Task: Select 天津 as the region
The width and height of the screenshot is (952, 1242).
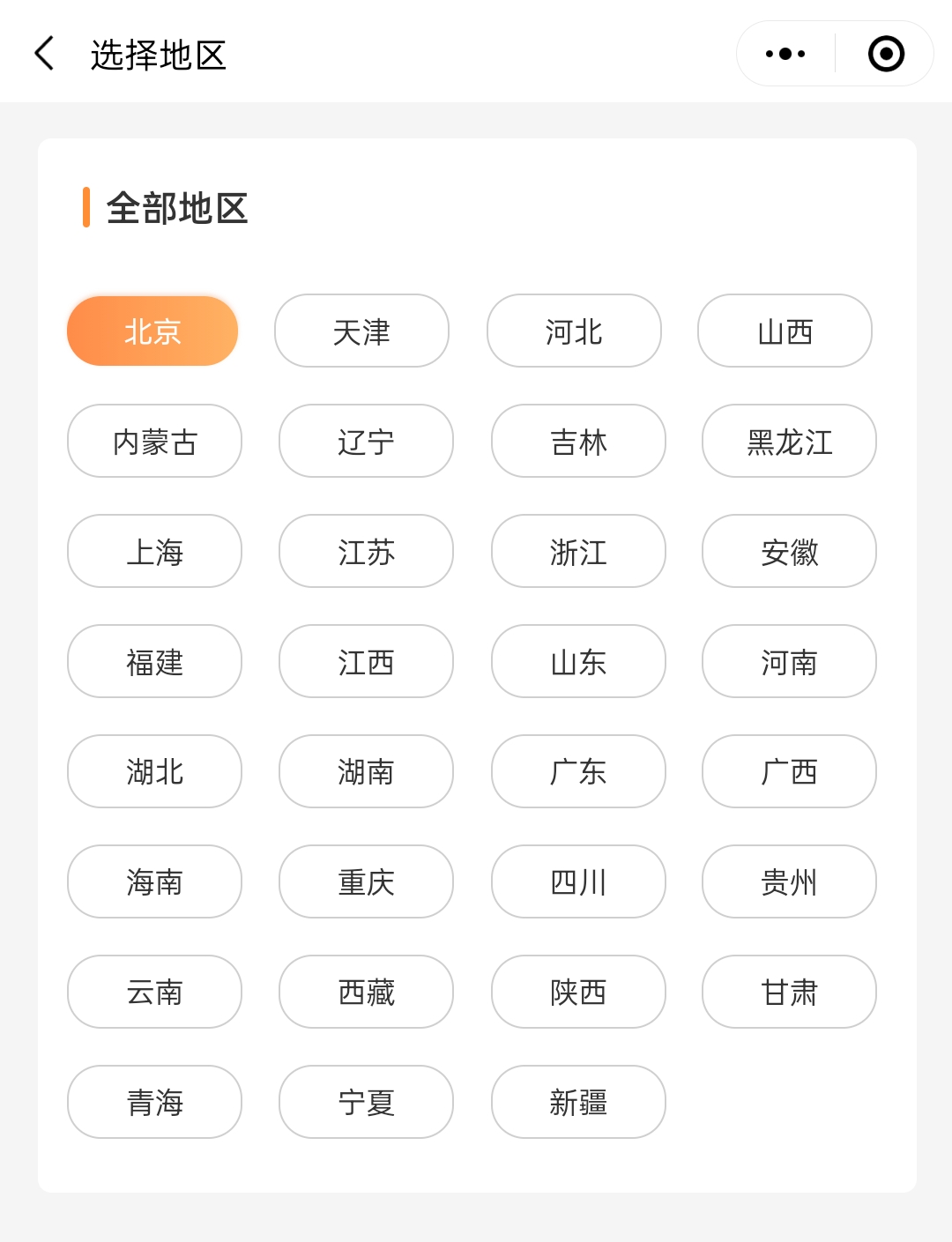Action: tap(362, 331)
